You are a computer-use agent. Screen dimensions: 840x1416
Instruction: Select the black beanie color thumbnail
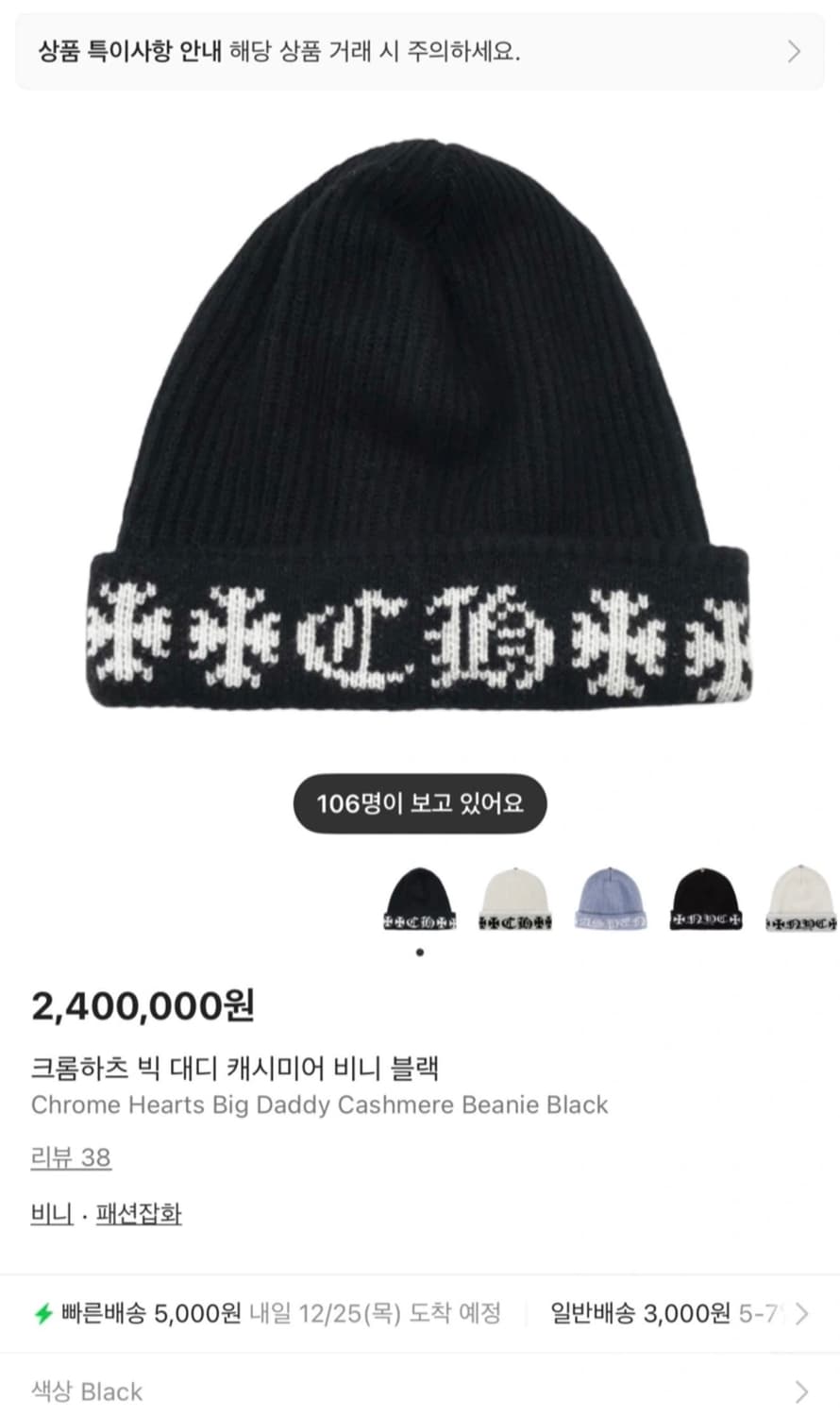pyautogui.click(x=418, y=899)
